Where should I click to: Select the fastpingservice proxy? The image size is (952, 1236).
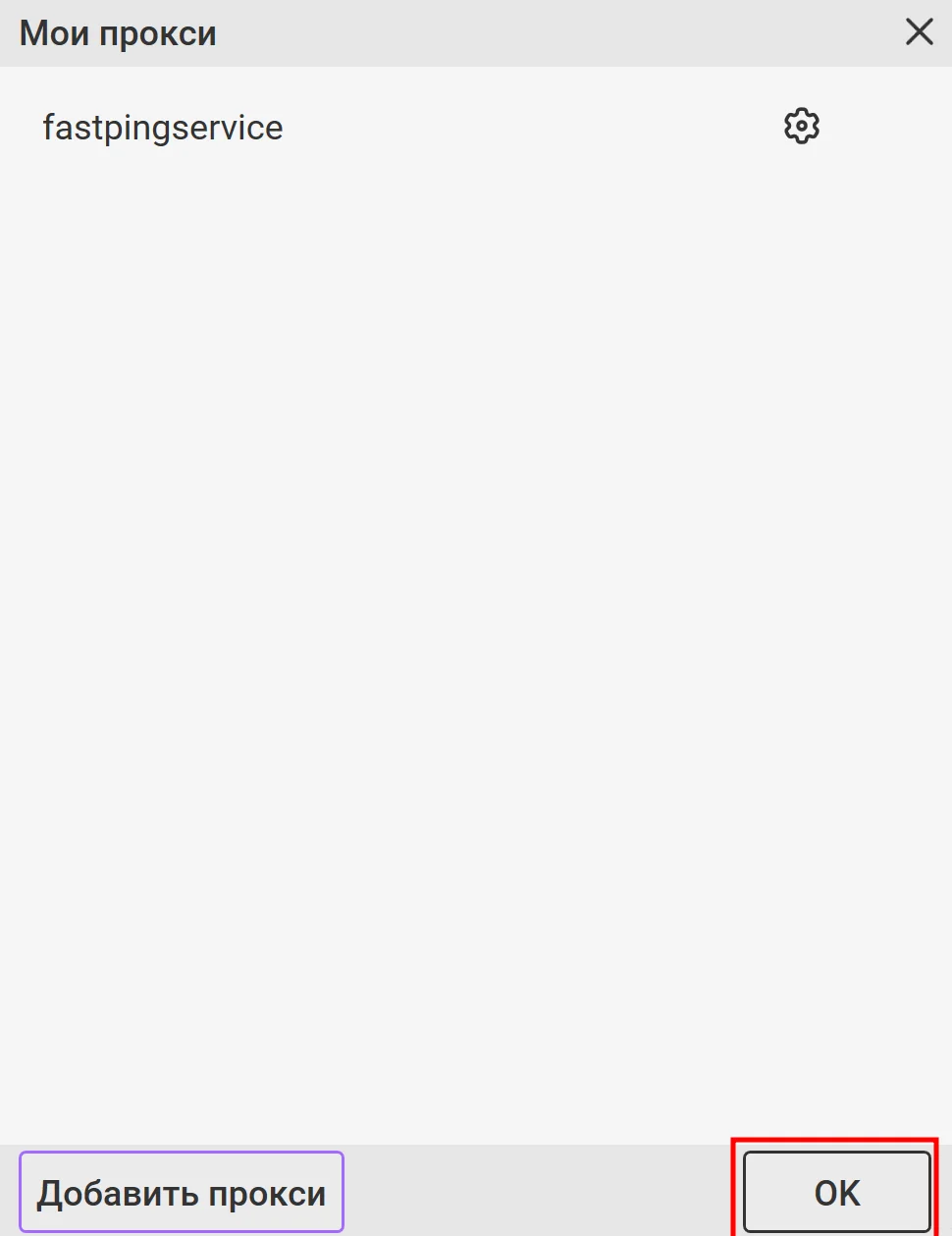pos(163,128)
